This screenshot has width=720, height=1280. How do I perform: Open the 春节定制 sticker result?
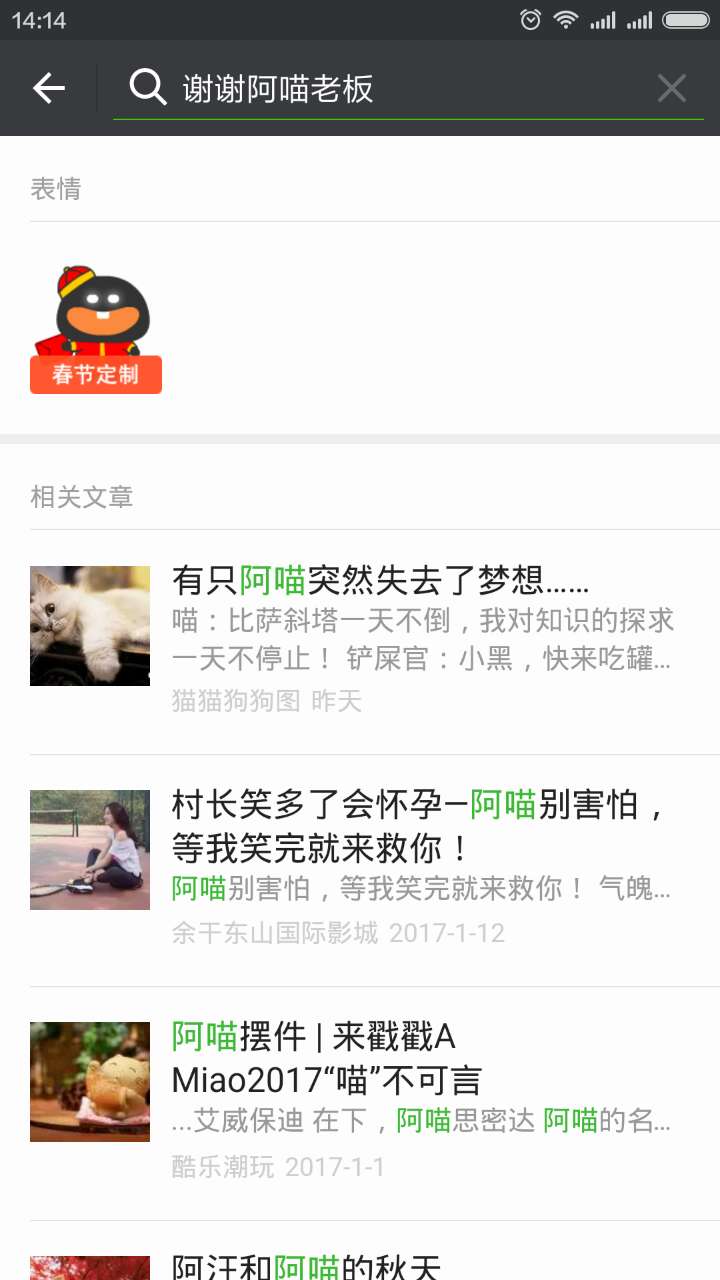click(x=96, y=330)
